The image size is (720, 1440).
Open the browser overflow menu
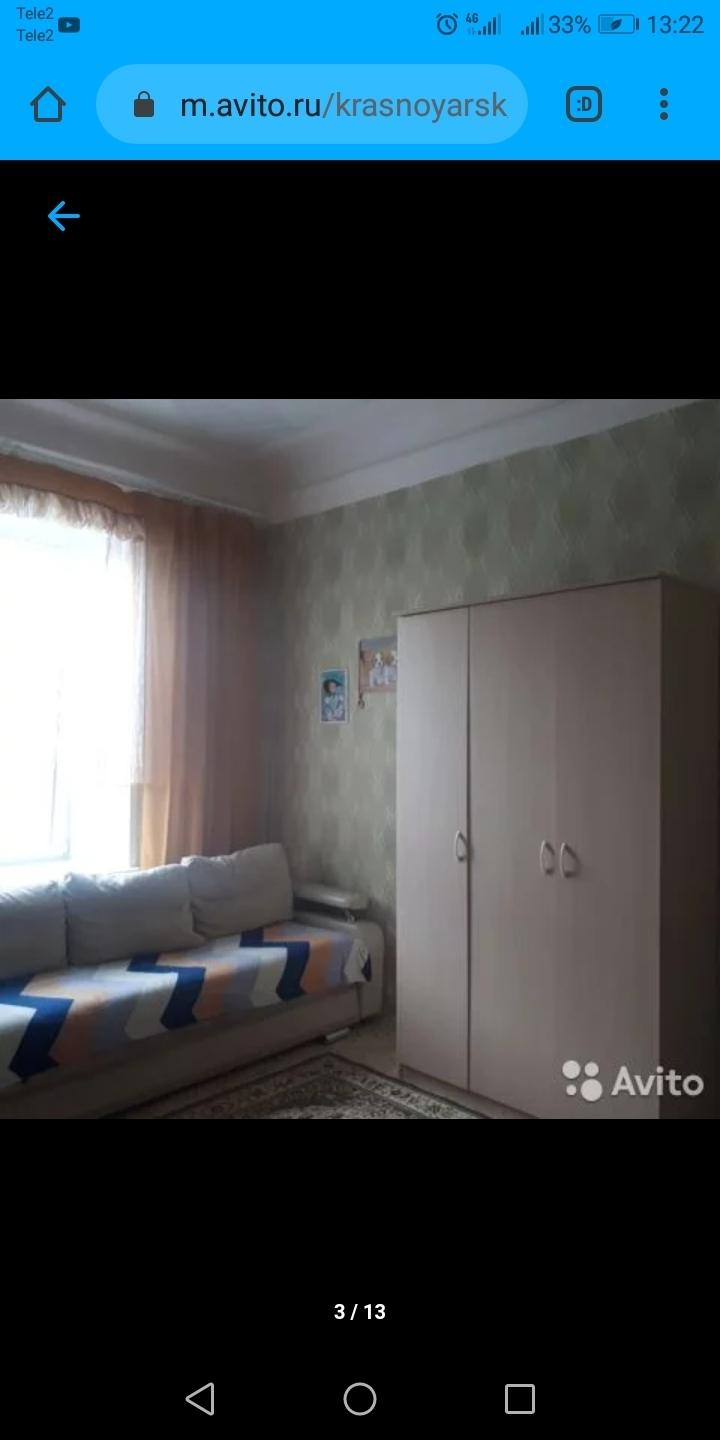coord(664,104)
